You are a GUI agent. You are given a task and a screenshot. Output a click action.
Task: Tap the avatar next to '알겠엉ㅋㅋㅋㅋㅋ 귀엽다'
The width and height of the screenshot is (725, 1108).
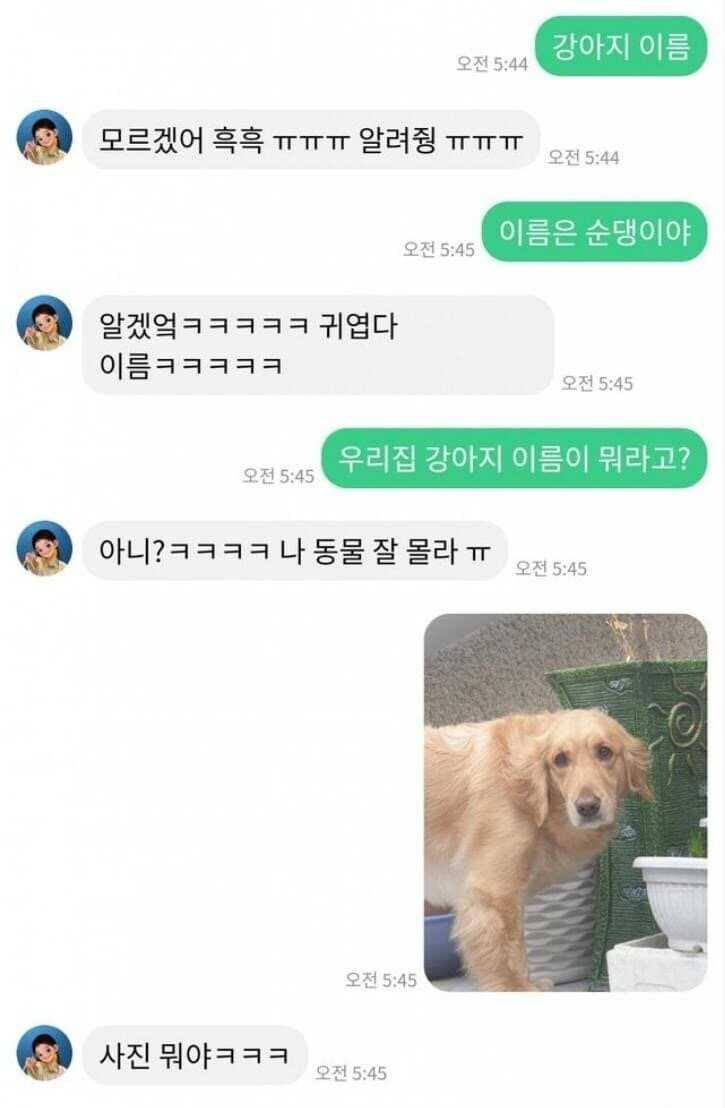click(45, 323)
